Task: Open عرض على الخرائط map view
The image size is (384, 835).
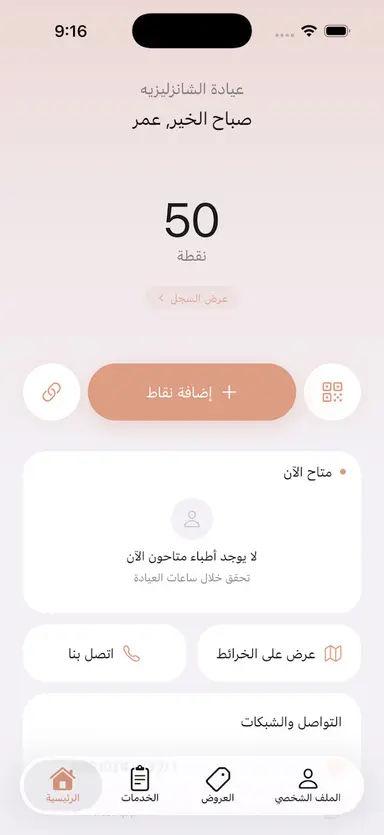Action: click(279, 653)
